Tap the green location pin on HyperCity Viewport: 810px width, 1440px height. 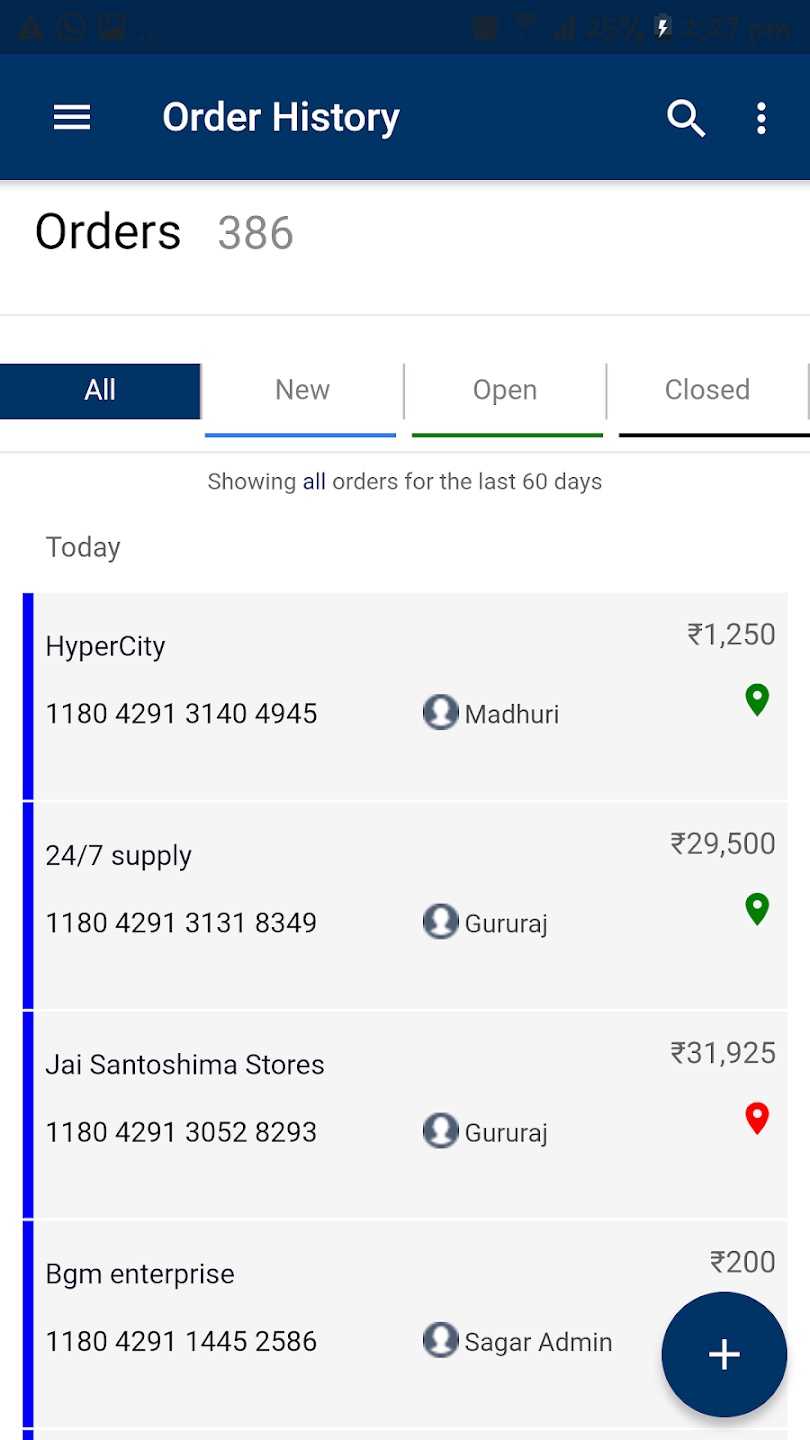click(757, 699)
